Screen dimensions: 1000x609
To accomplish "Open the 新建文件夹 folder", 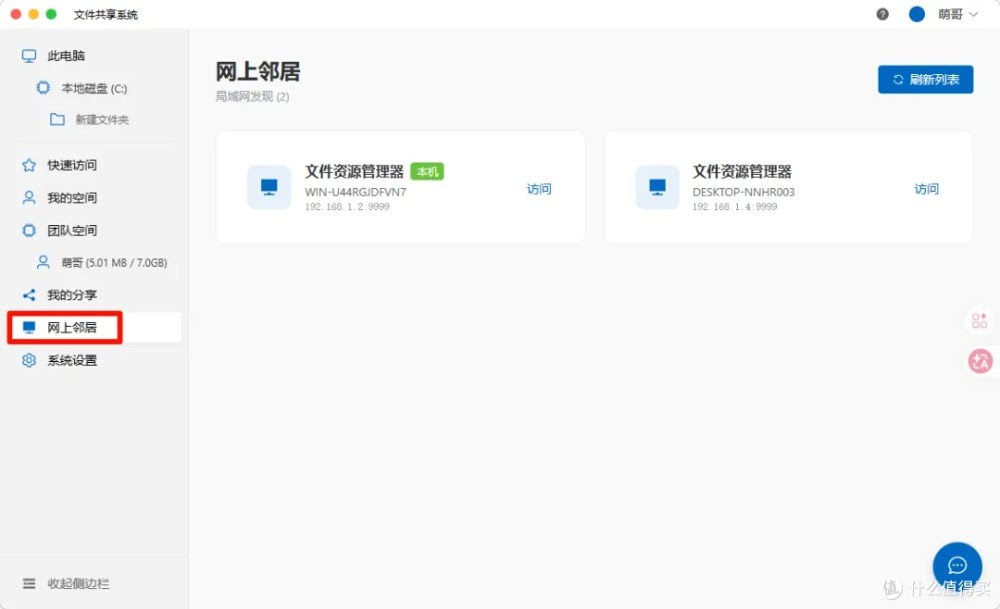I will click(101, 120).
